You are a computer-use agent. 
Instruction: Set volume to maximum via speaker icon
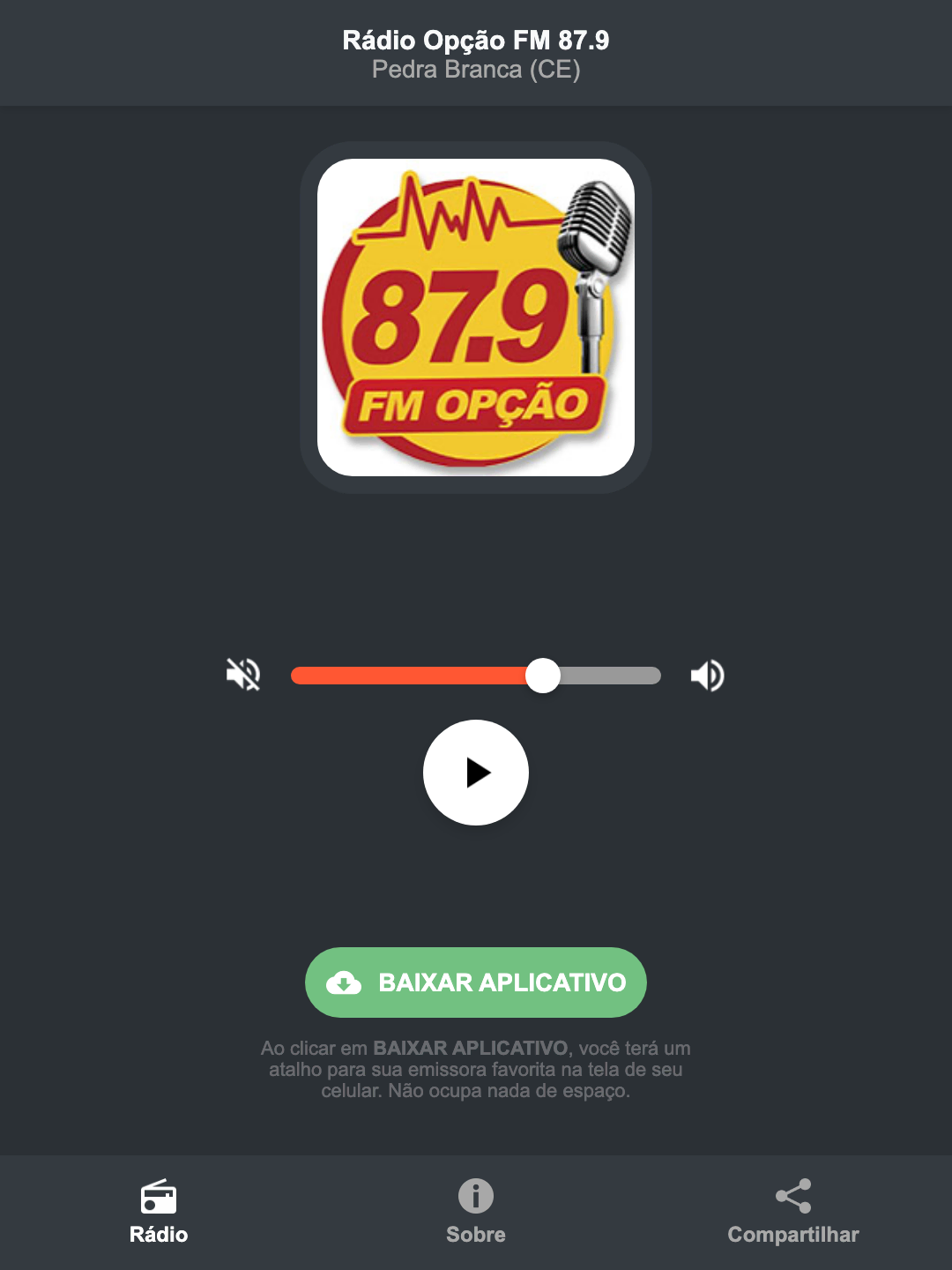(x=707, y=675)
